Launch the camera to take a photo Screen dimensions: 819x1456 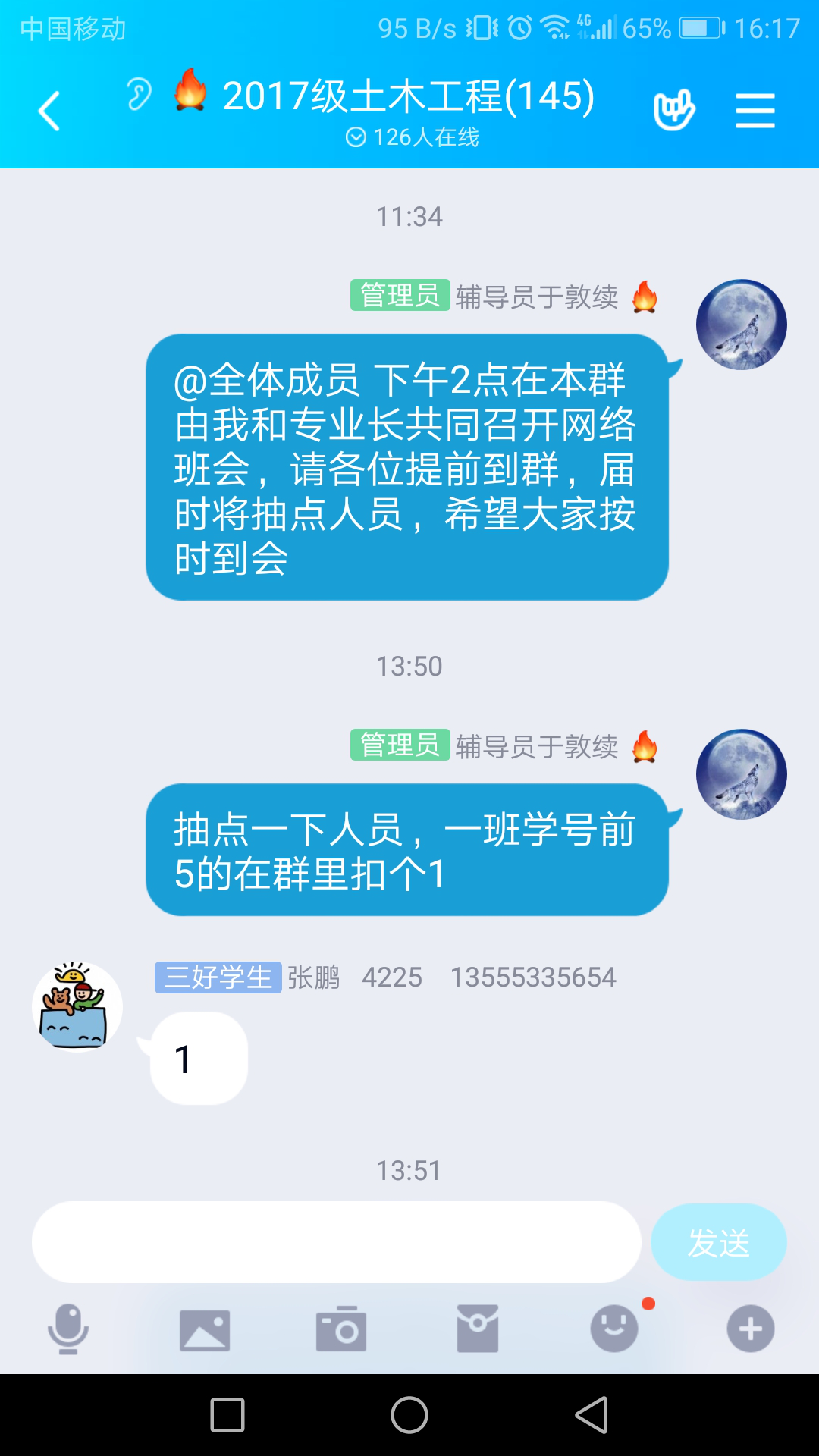[x=341, y=1329]
